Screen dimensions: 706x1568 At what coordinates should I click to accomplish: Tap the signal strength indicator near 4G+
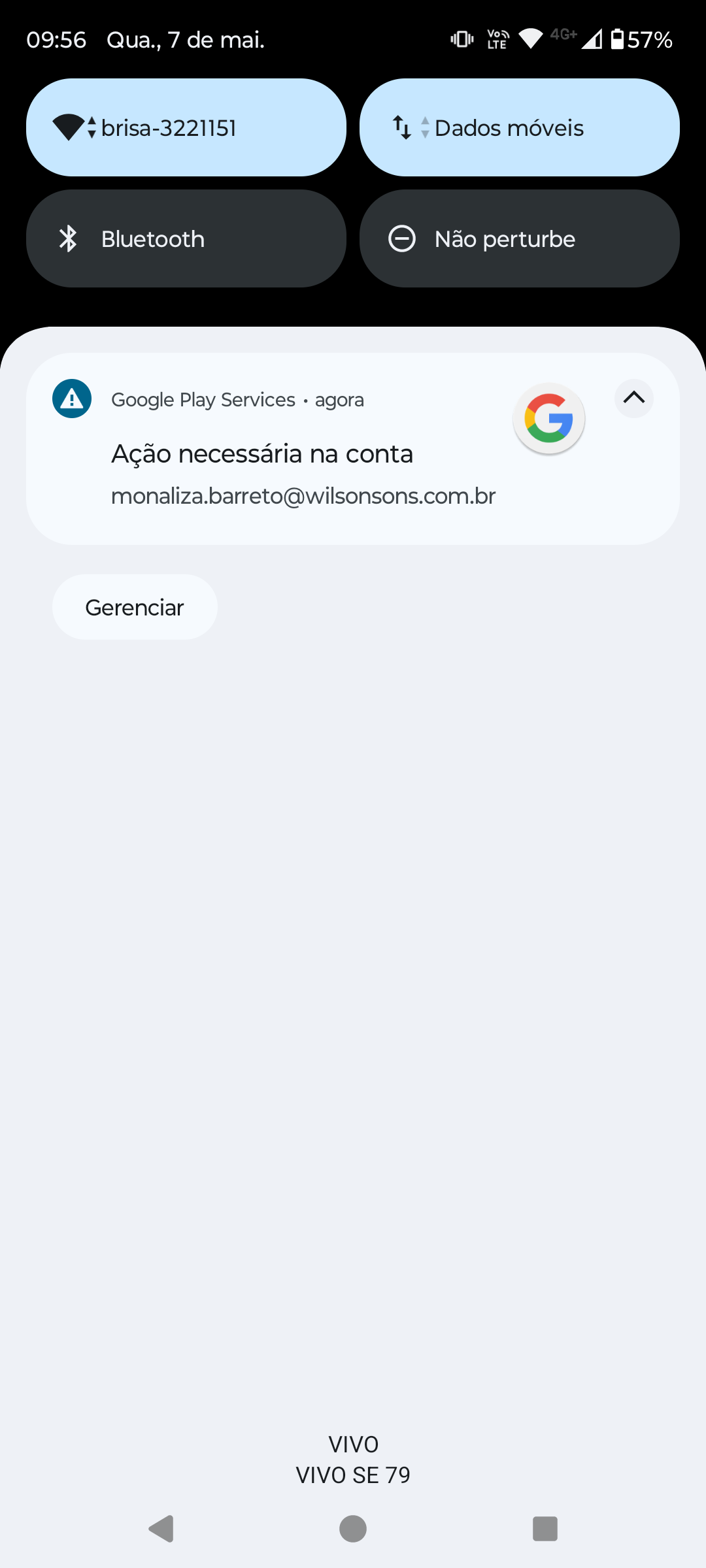[592, 40]
